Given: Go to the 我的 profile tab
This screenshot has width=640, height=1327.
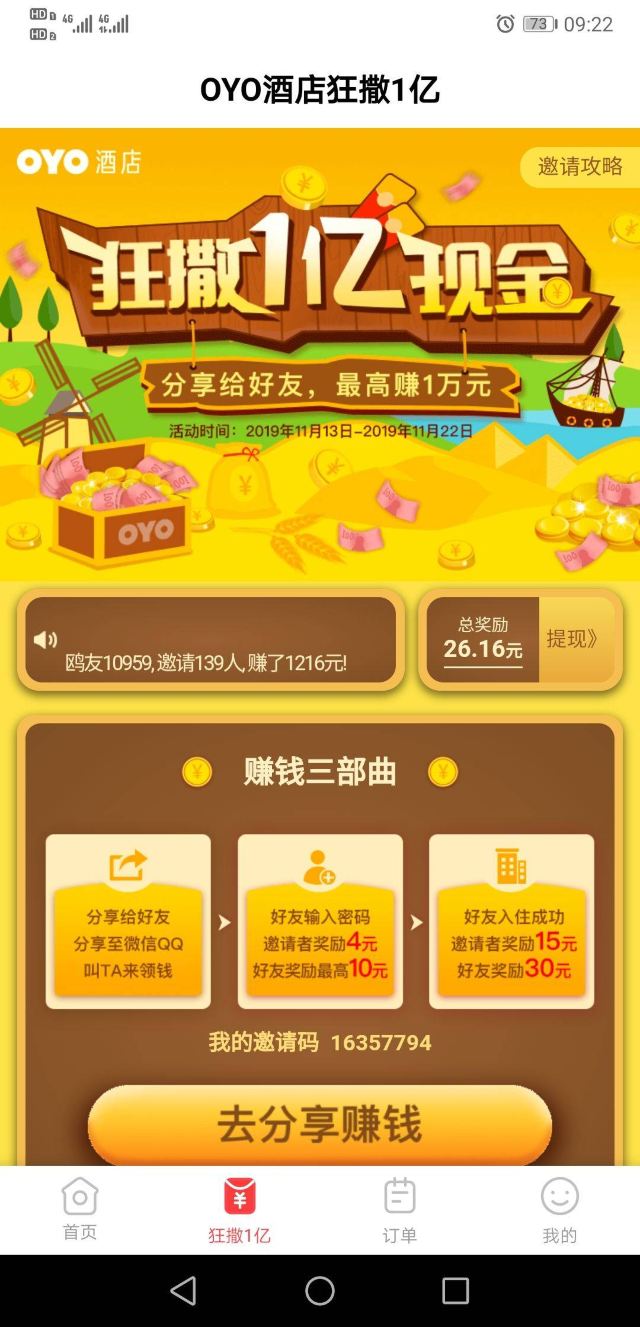Looking at the screenshot, I should coord(559,1208).
